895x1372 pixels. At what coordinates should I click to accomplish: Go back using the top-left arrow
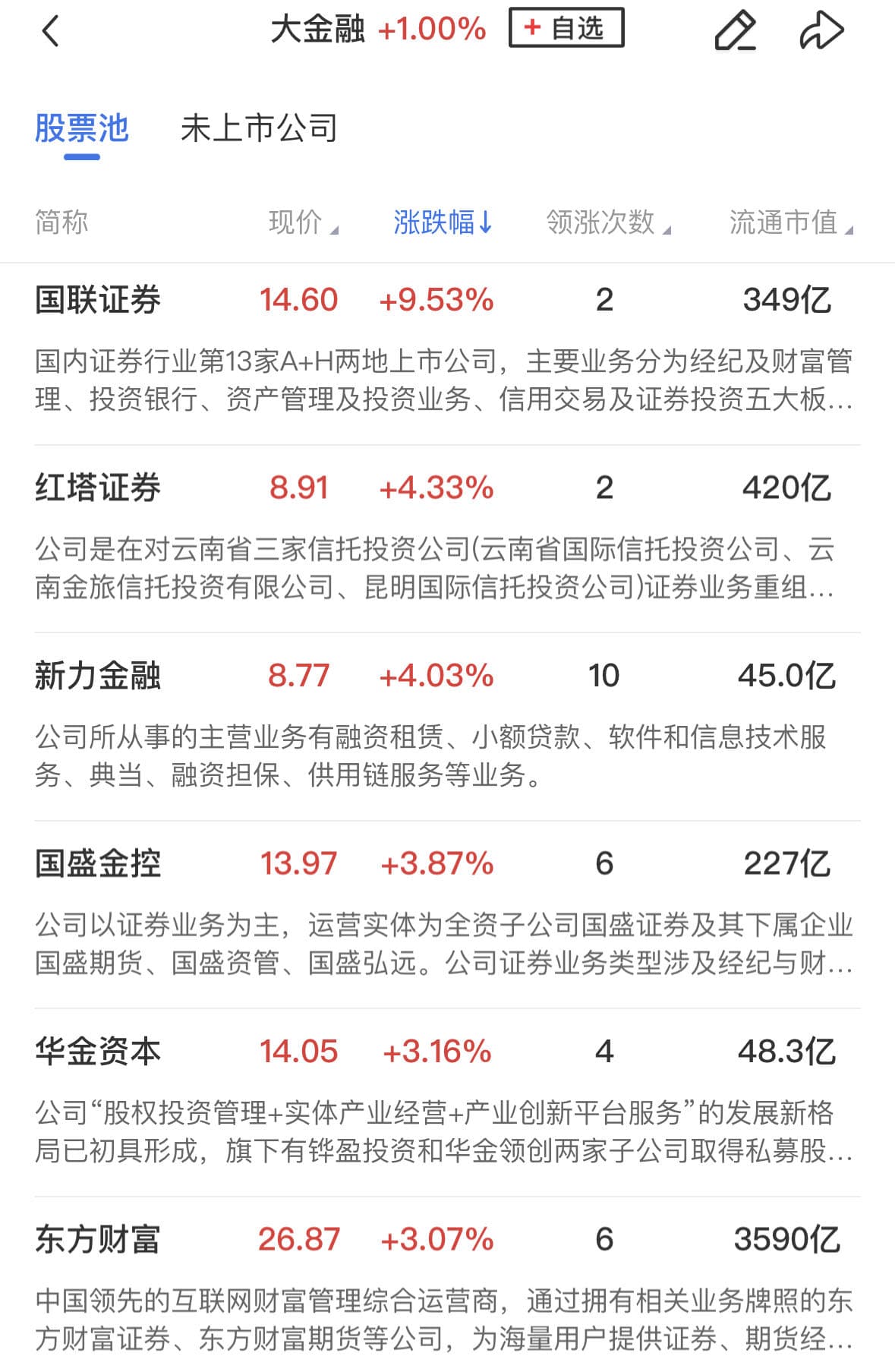(x=51, y=32)
